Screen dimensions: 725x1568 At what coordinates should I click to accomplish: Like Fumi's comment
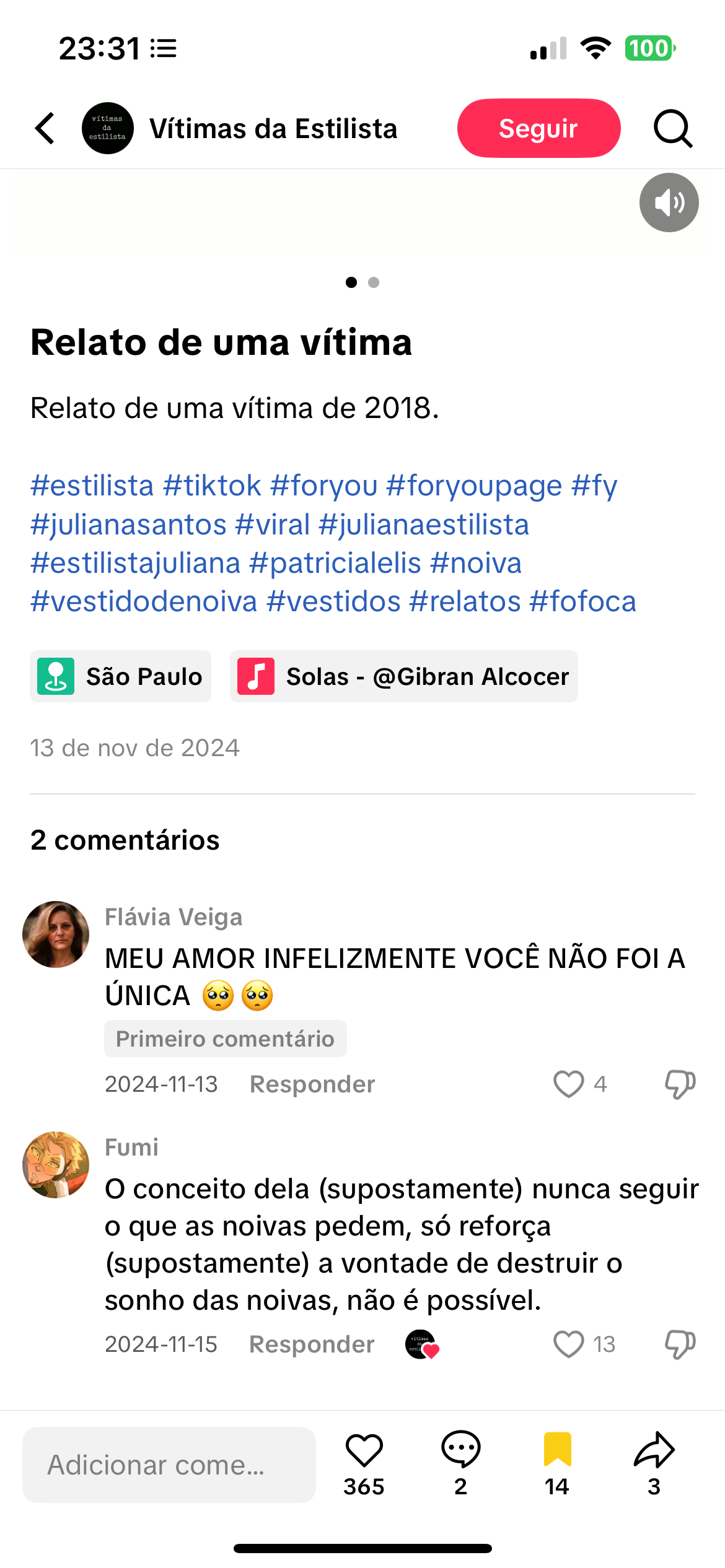click(569, 1344)
